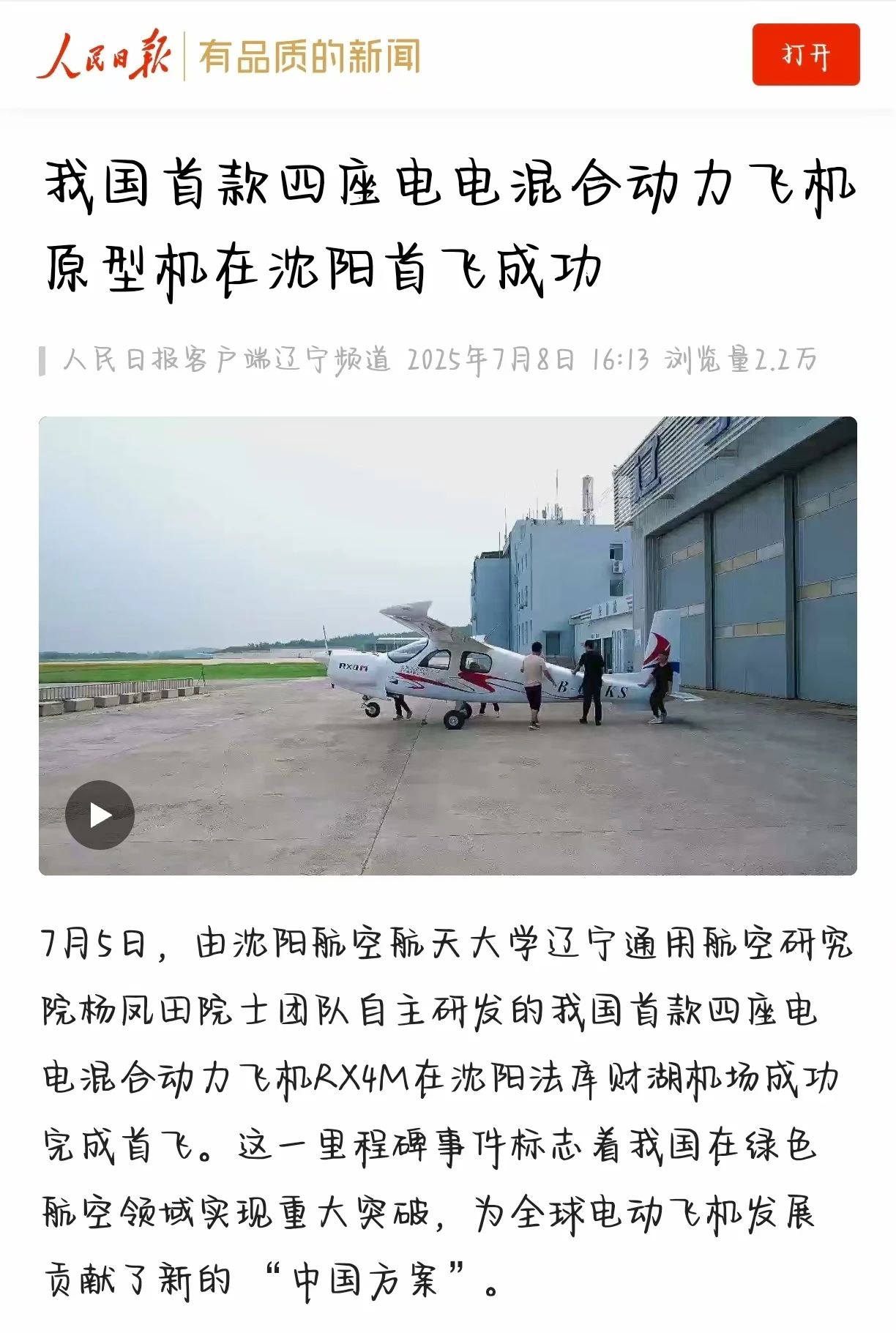Play the RX4M aircraft video
Screen dimensions: 896x1333
point(100,815)
